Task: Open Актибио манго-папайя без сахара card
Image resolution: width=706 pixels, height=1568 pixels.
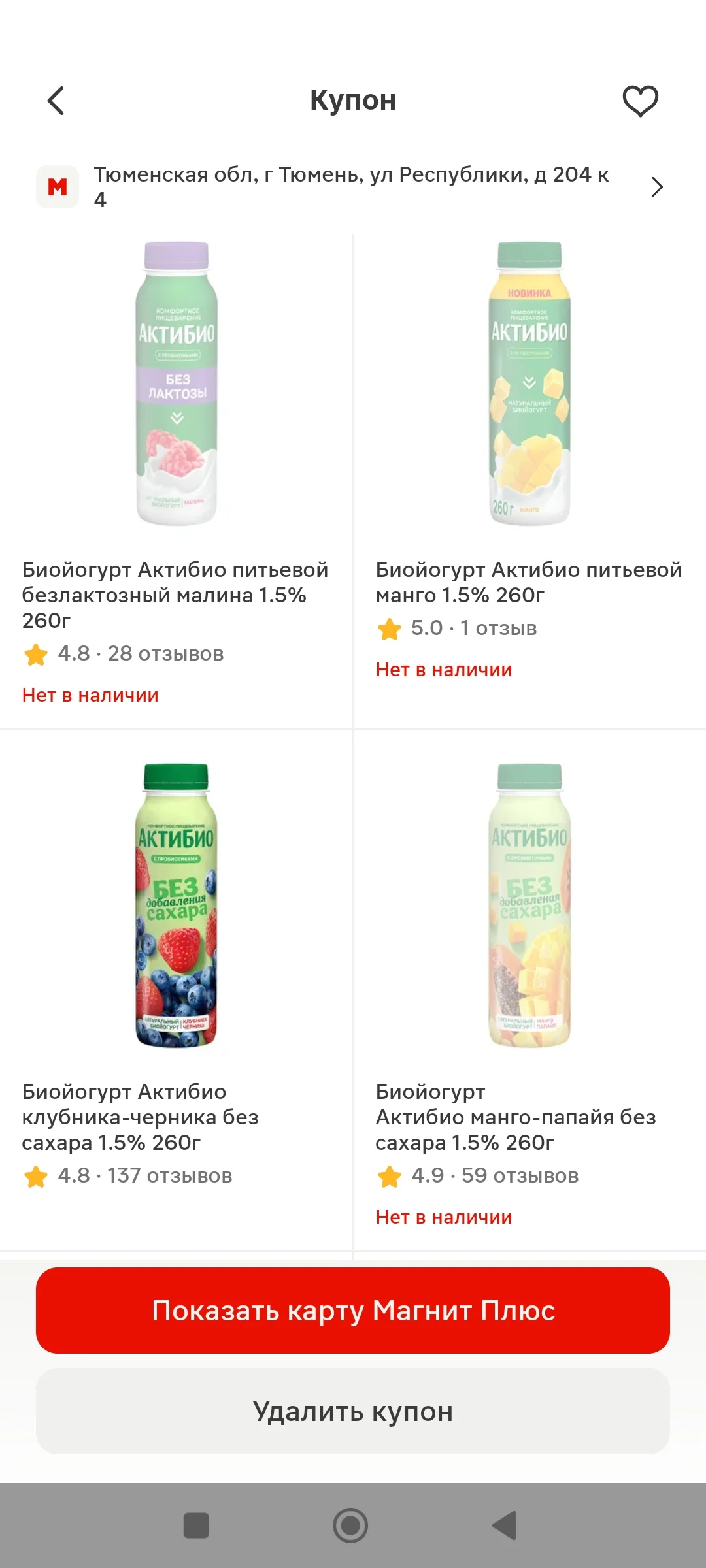Action: [x=530, y=990]
